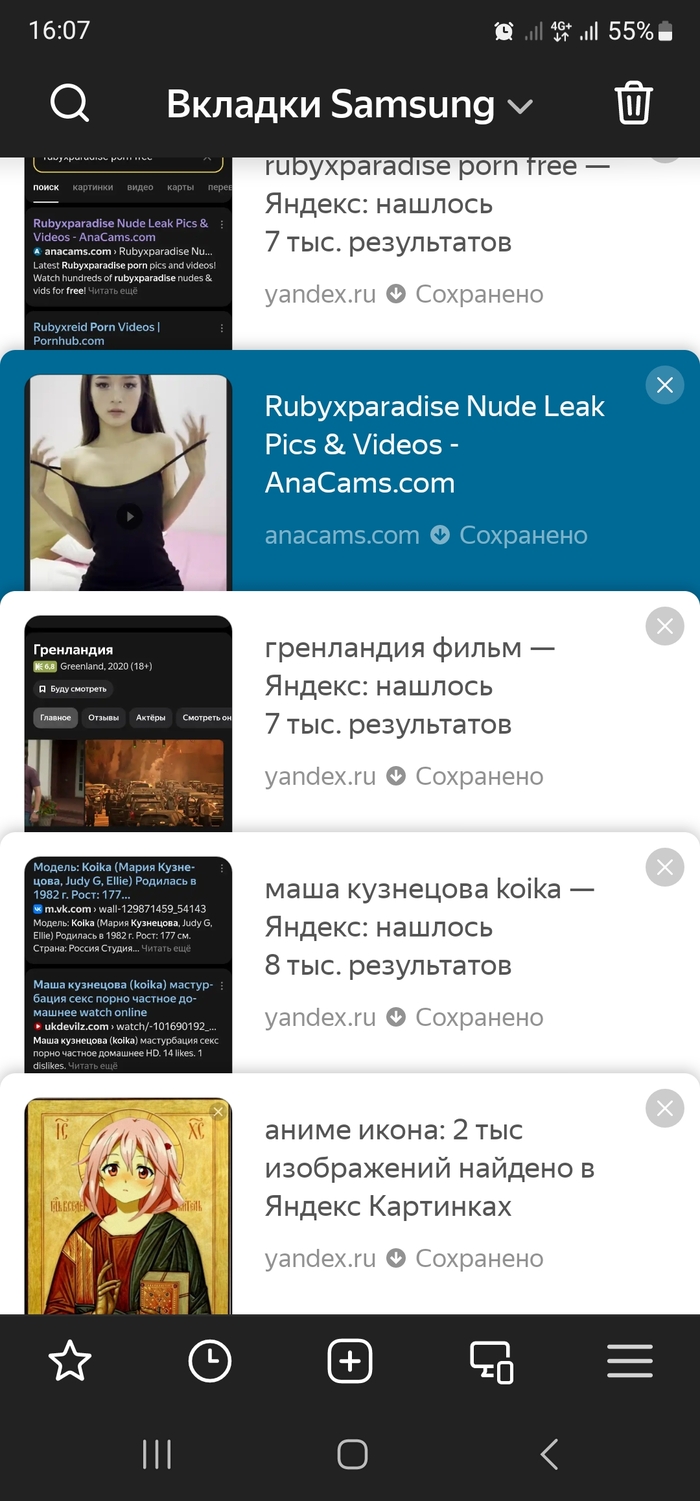Close the маша кузнецова koika tab
The image size is (700, 1501).
coord(665,867)
